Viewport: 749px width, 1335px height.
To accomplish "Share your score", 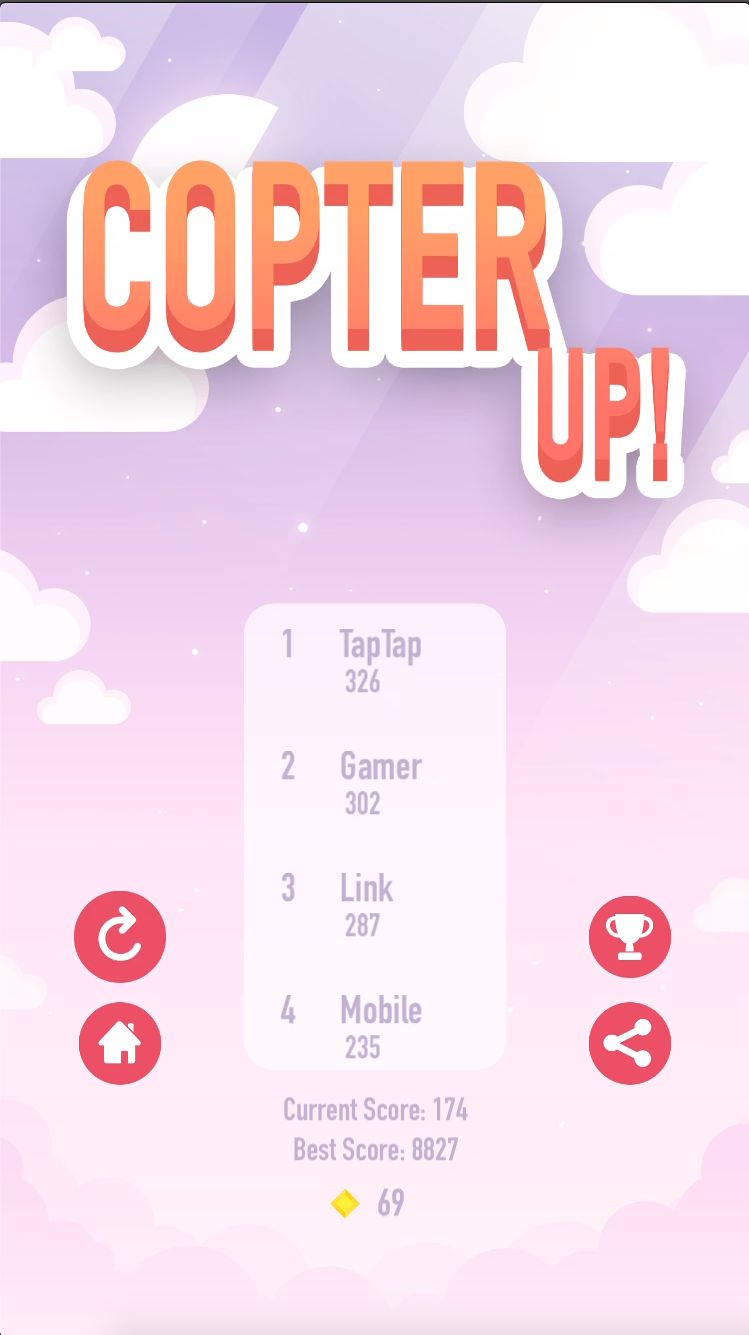I will 630,1043.
